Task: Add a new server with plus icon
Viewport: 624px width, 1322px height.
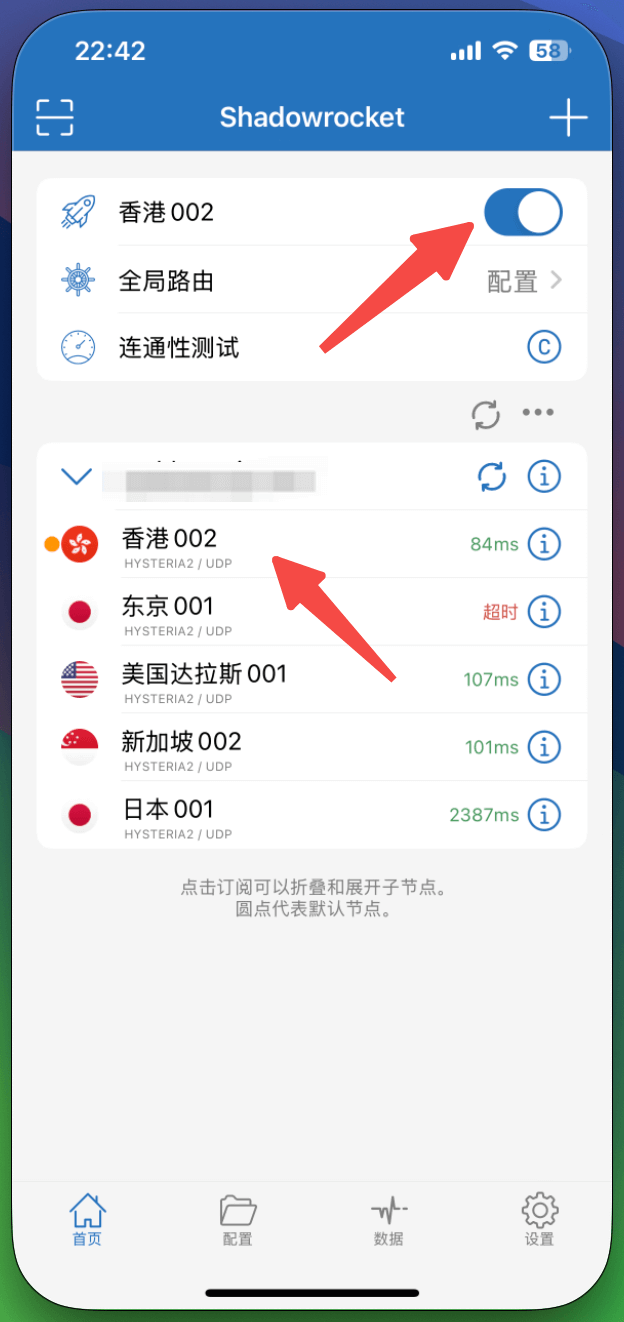Action: coord(568,117)
